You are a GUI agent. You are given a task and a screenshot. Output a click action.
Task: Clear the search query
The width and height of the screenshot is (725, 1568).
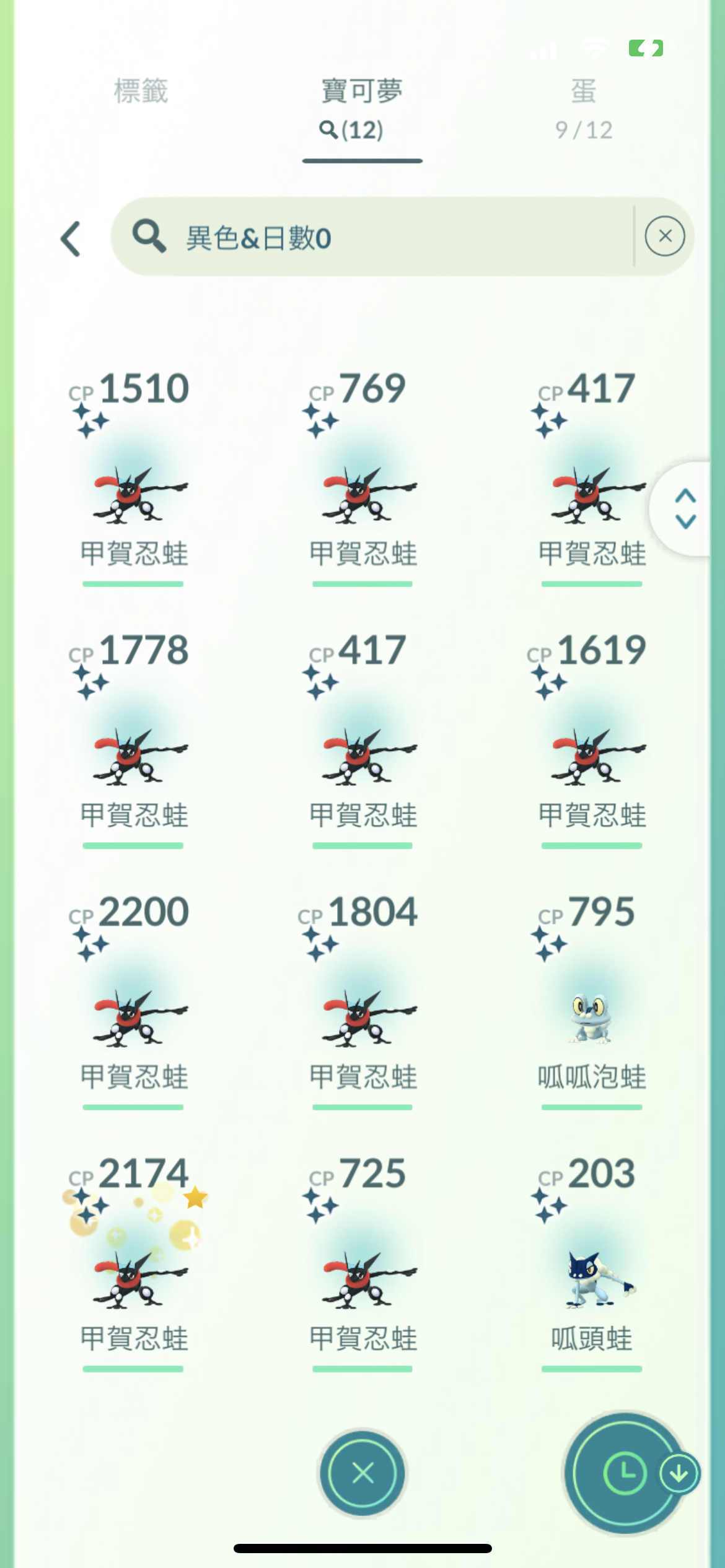coord(664,236)
